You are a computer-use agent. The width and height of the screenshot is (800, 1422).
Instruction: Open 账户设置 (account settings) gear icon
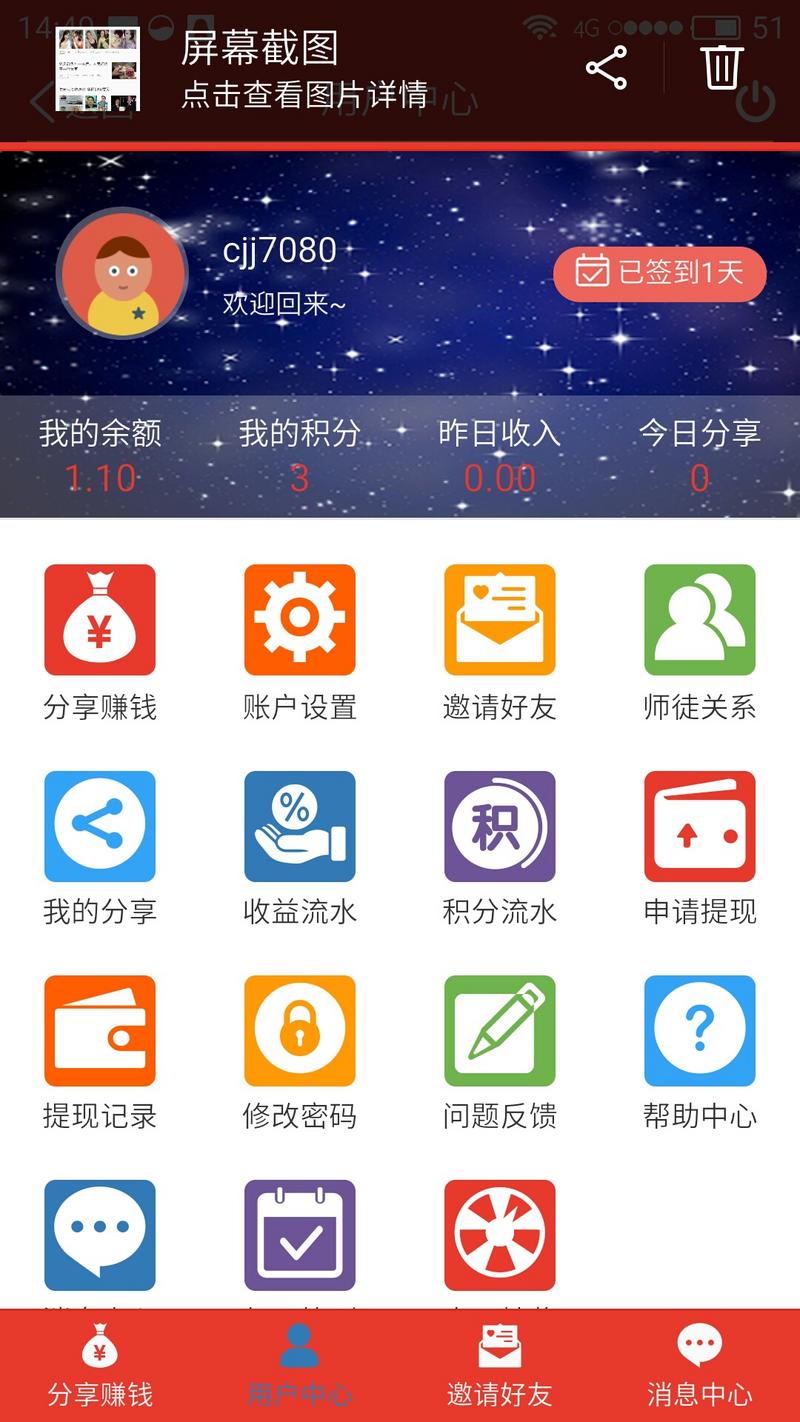(299, 618)
